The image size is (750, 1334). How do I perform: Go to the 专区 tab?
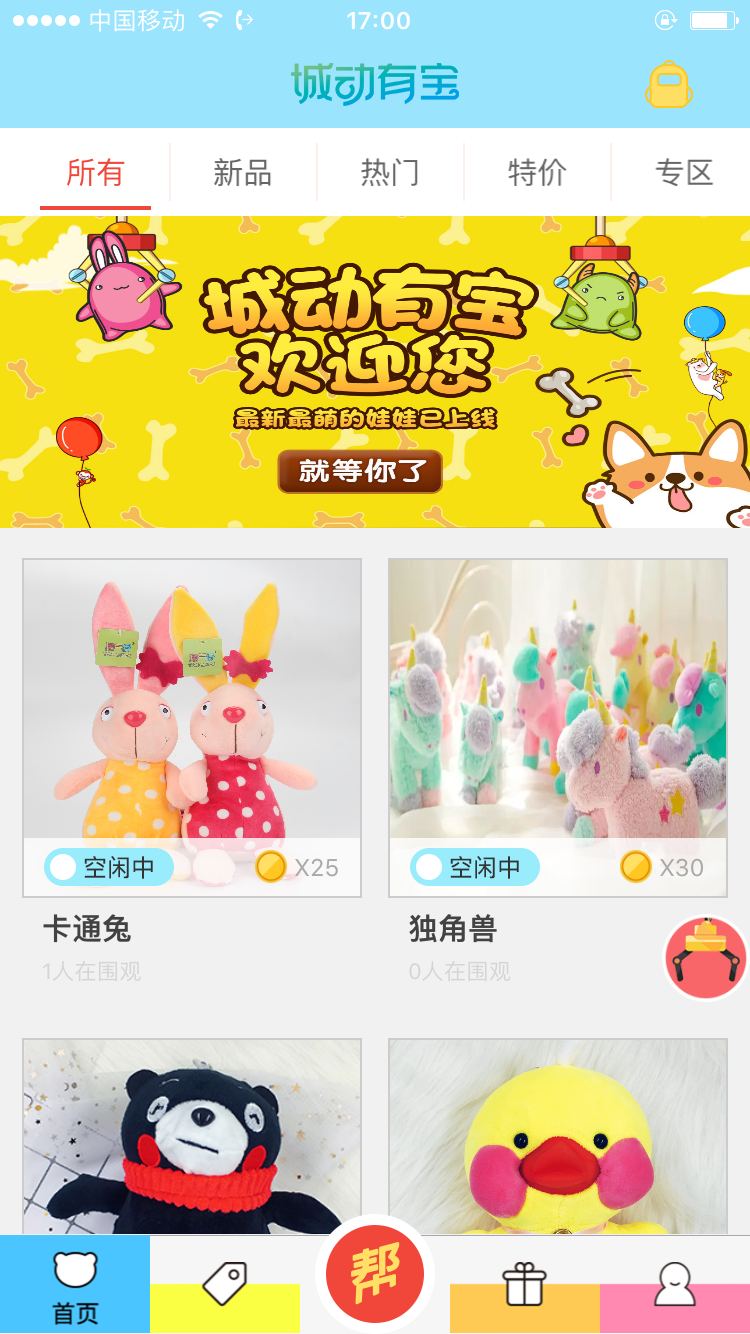(684, 173)
